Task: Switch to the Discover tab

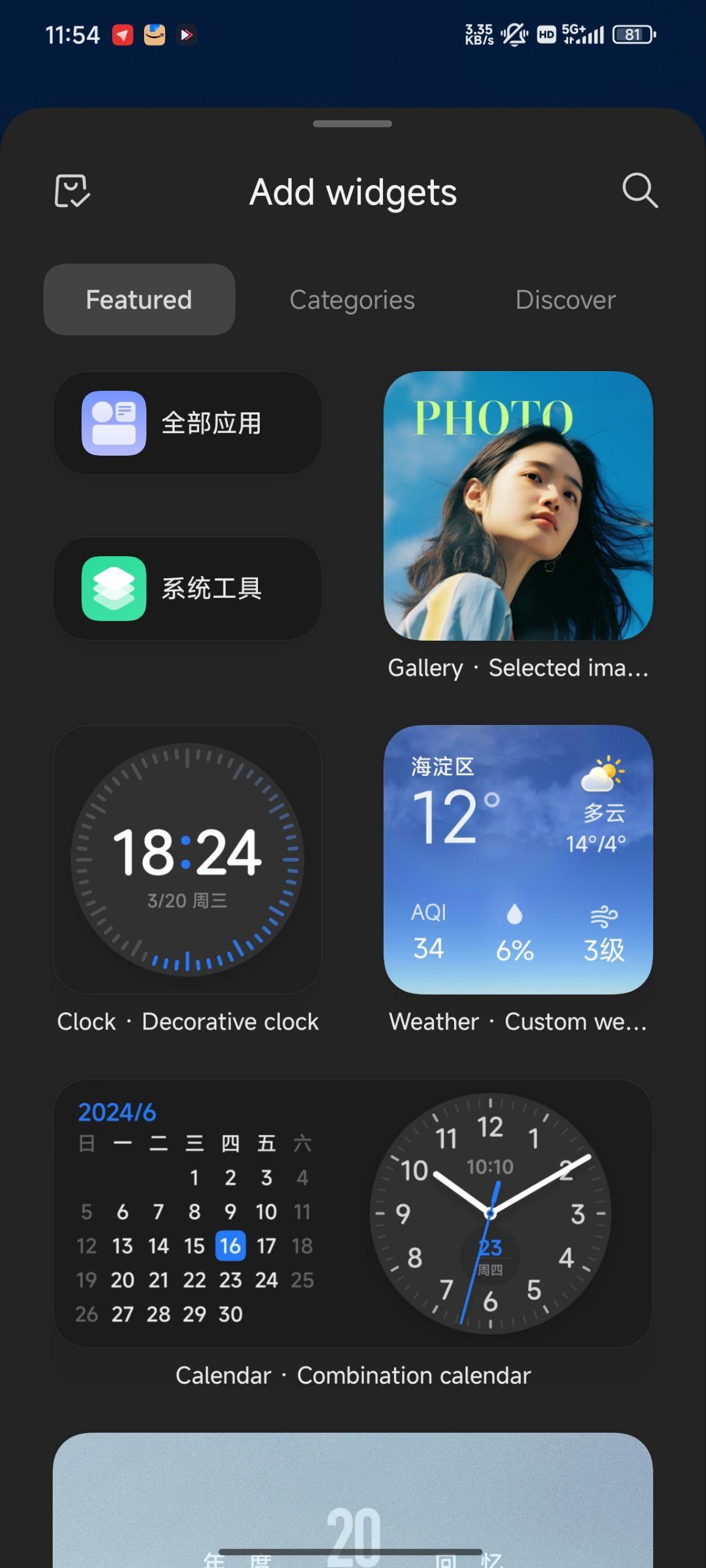Action: (566, 300)
